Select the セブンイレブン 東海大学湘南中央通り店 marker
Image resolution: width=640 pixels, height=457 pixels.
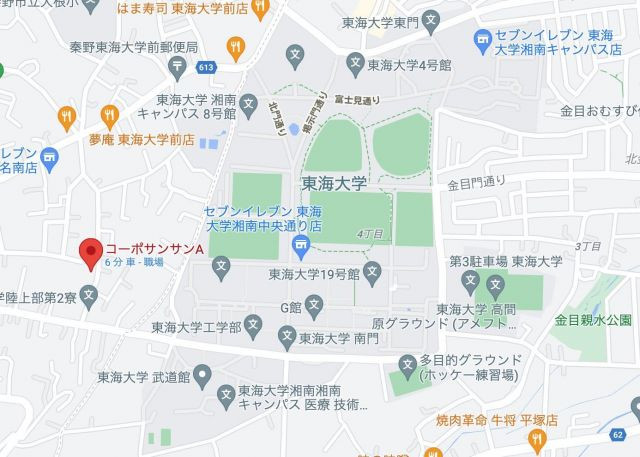click(302, 245)
